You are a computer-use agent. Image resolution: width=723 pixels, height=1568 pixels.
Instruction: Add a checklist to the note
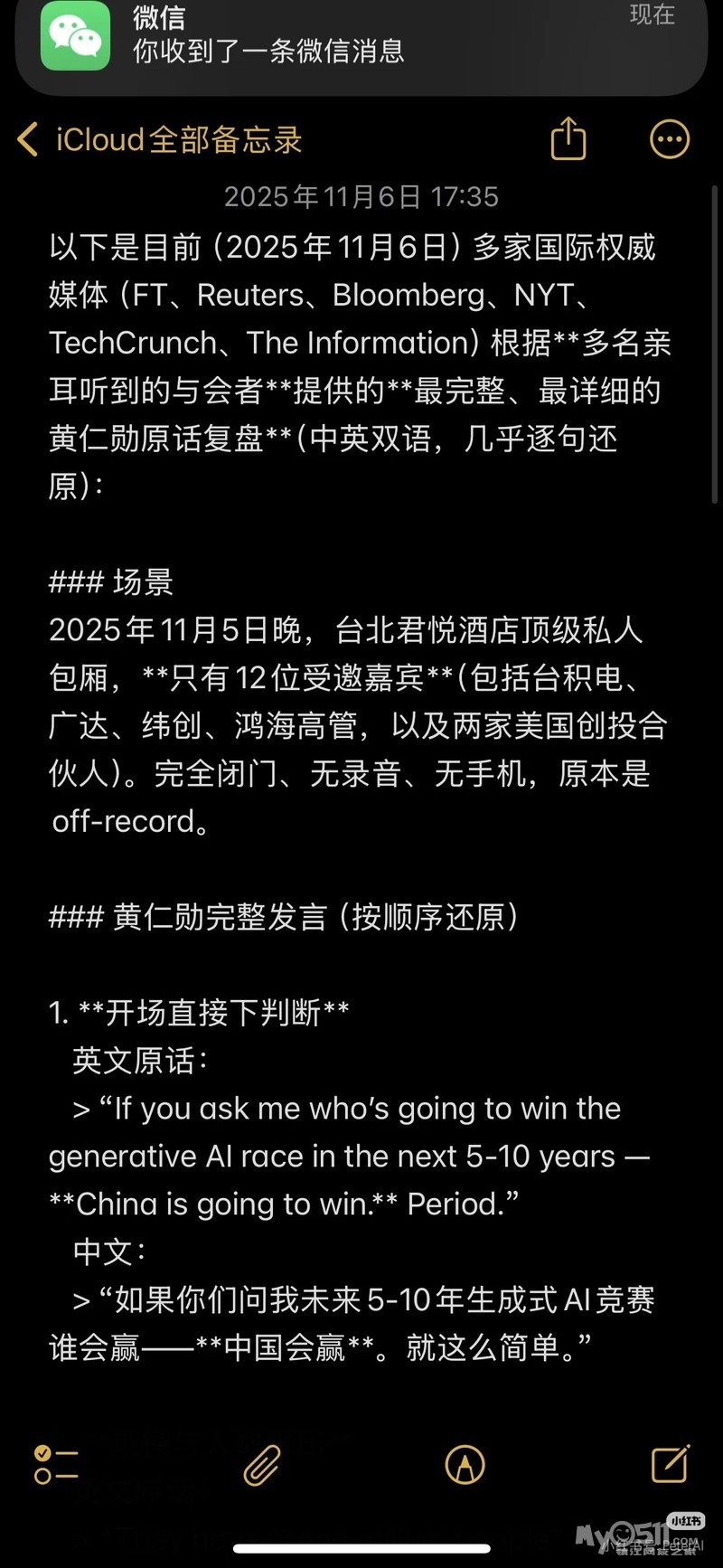(56, 1464)
